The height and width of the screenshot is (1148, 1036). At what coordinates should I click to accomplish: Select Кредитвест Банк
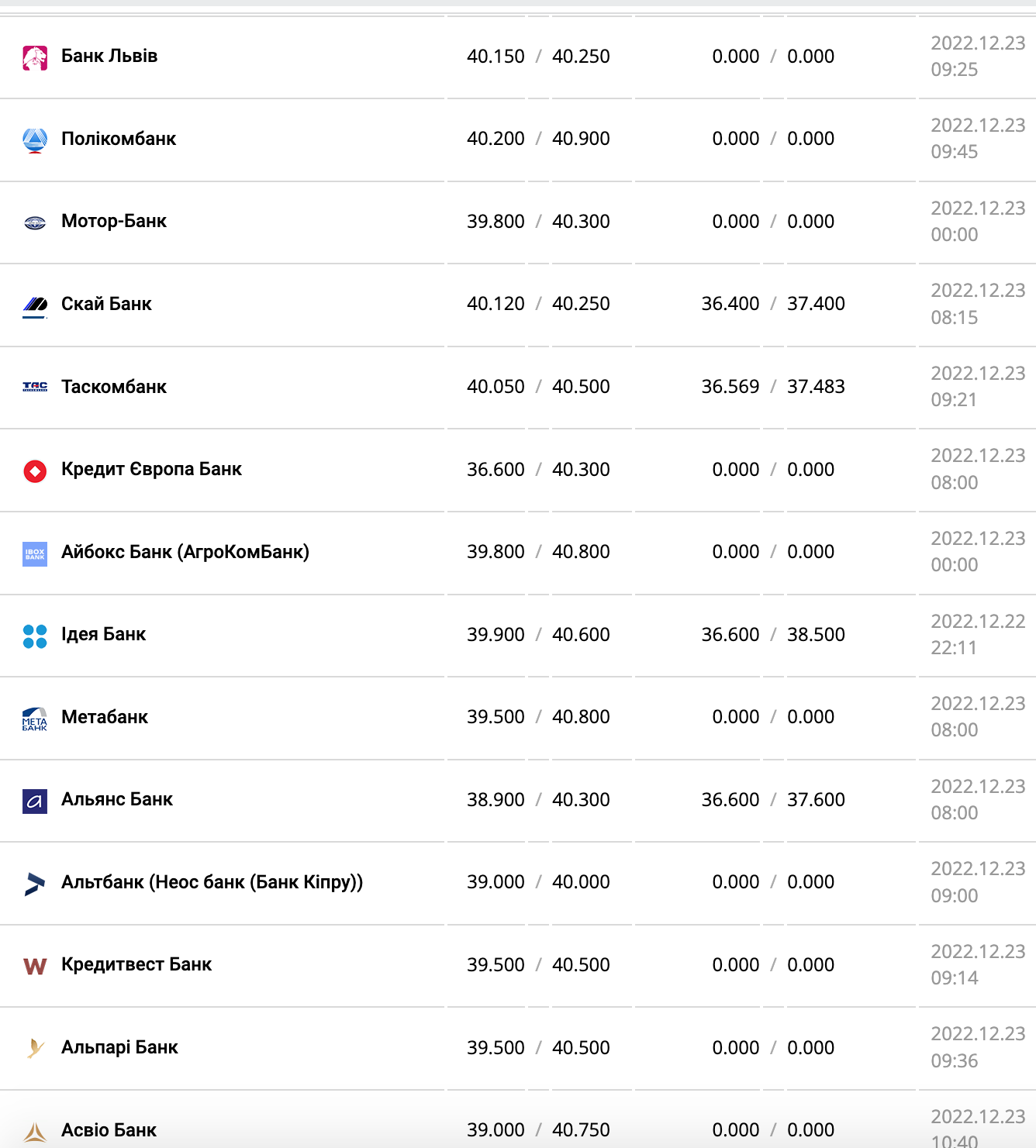(136, 964)
